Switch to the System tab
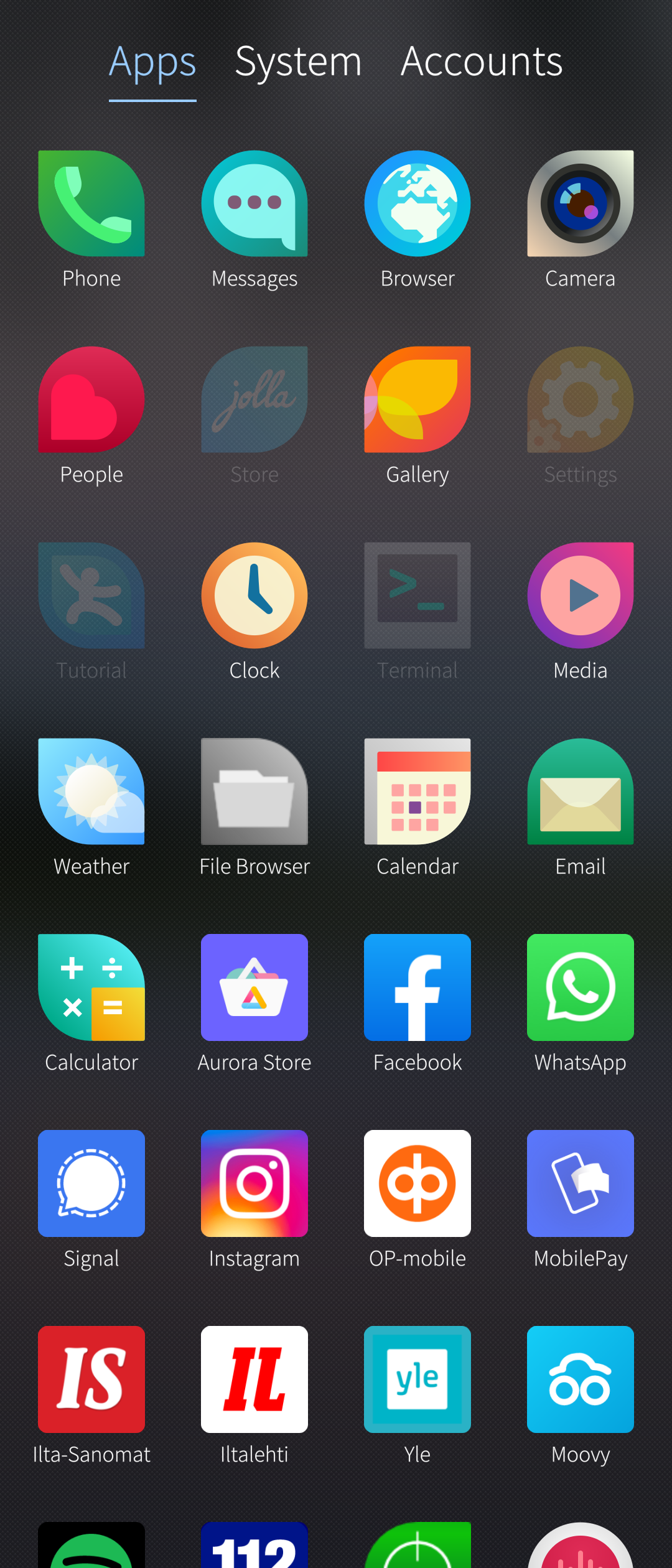The width and height of the screenshot is (672, 1568). coord(298,62)
